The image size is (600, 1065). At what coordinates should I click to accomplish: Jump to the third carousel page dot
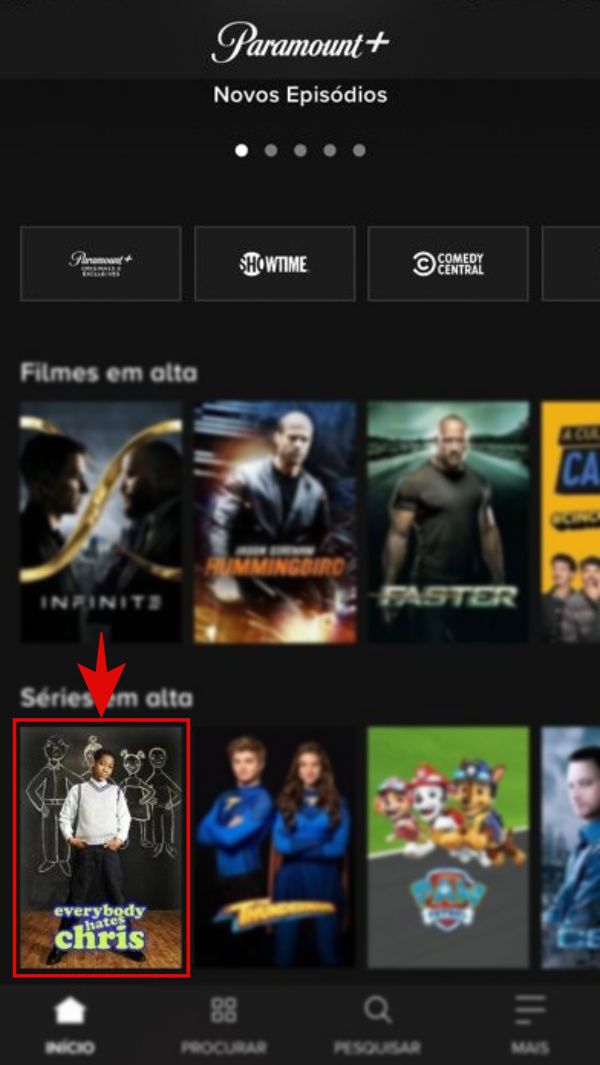coord(300,151)
